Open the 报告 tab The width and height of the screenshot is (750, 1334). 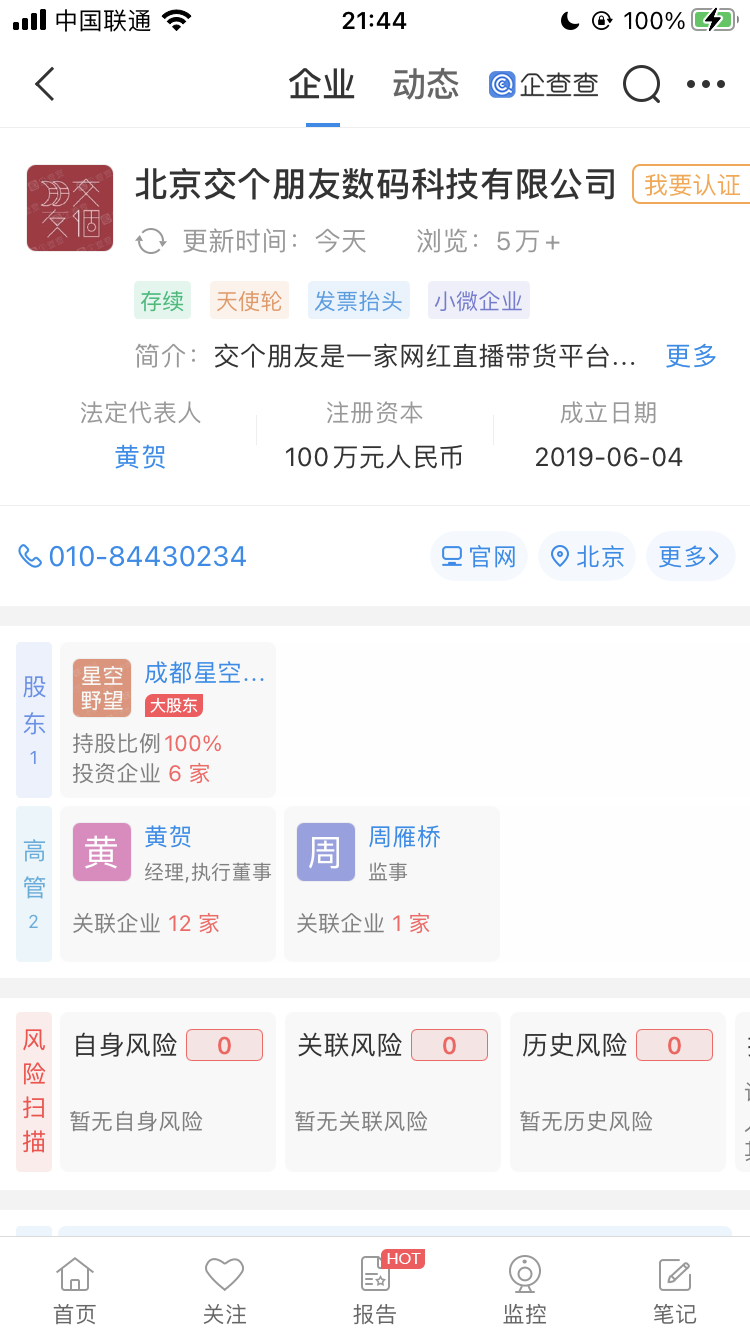tap(375, 1289)
